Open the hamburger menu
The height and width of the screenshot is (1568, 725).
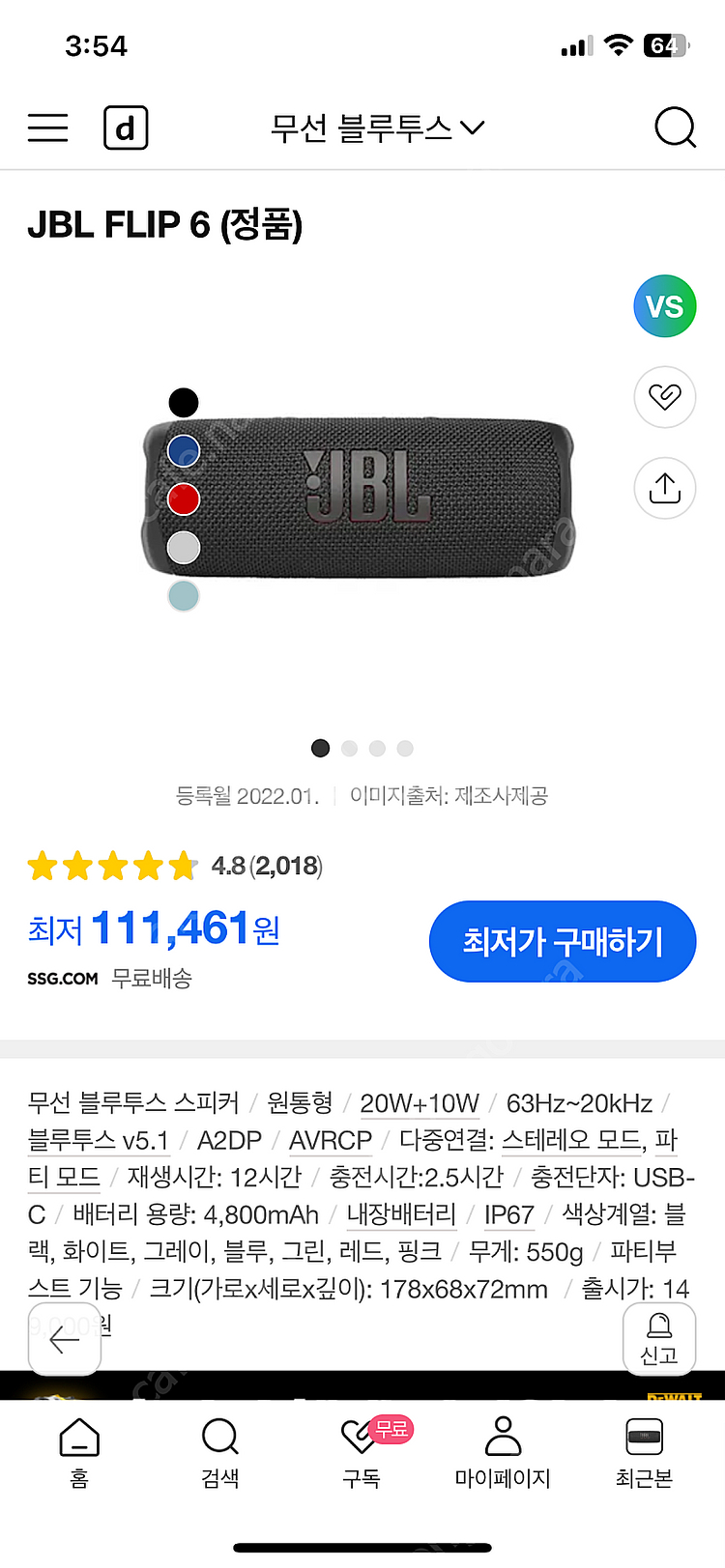(47, 128)
